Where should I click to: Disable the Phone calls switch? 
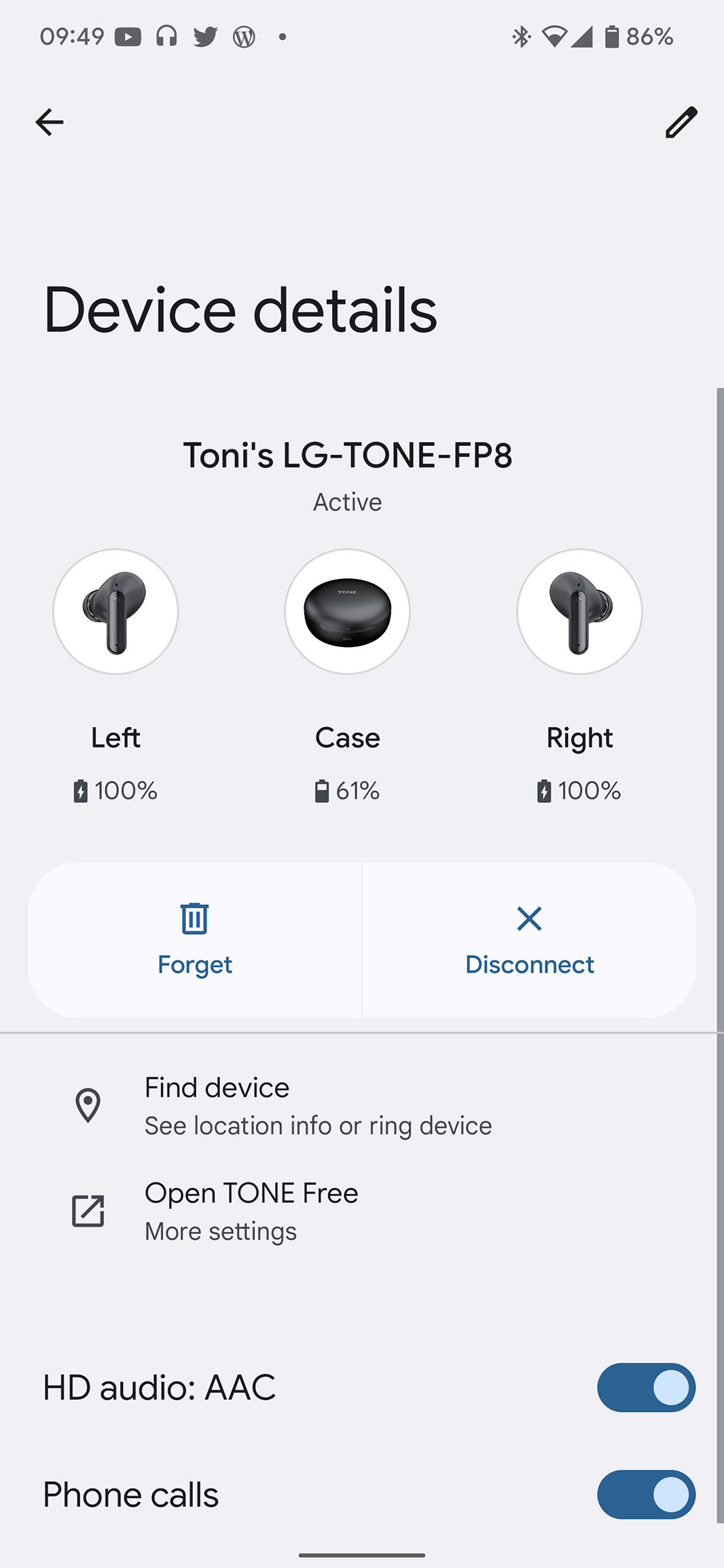point(645,1495)
